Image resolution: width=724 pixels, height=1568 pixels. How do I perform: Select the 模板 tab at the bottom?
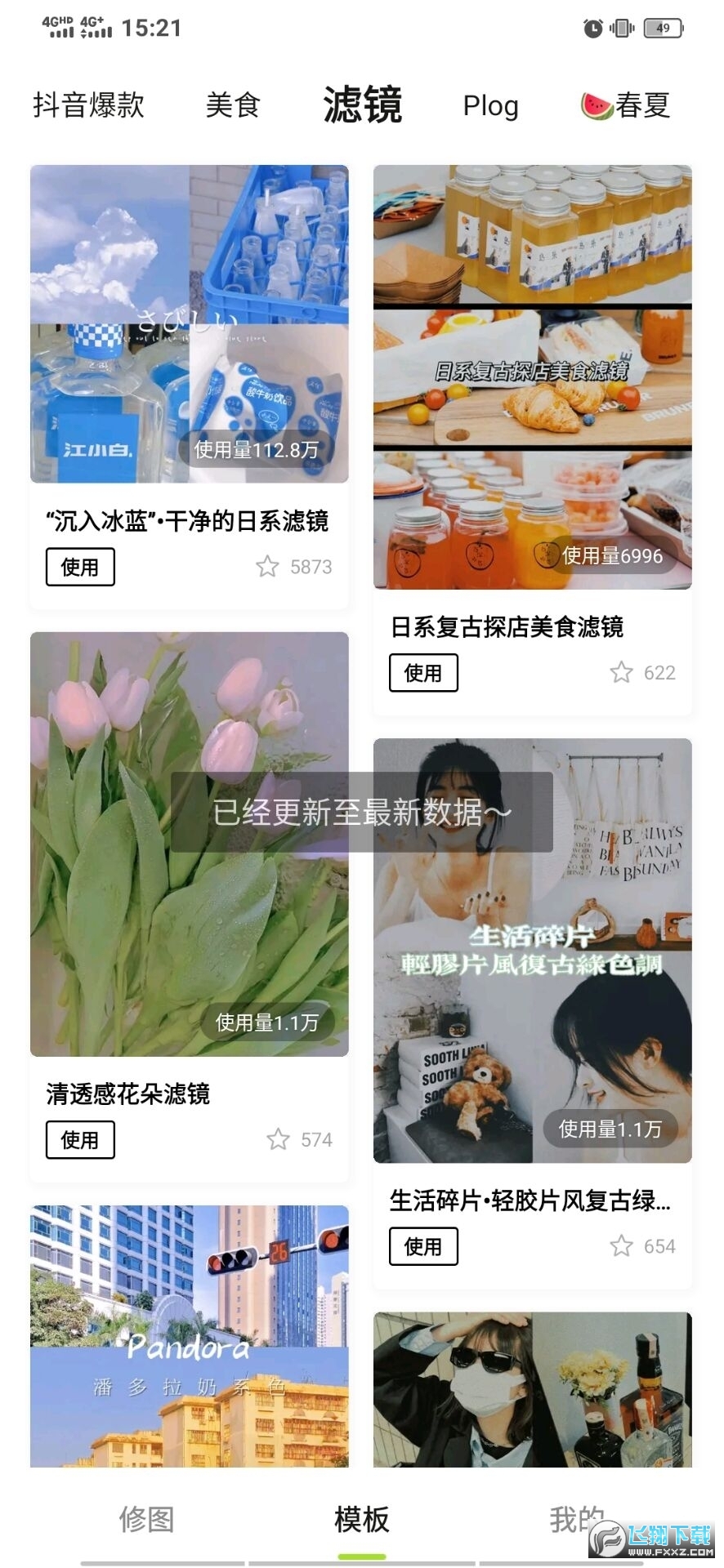coord(362,1517)
